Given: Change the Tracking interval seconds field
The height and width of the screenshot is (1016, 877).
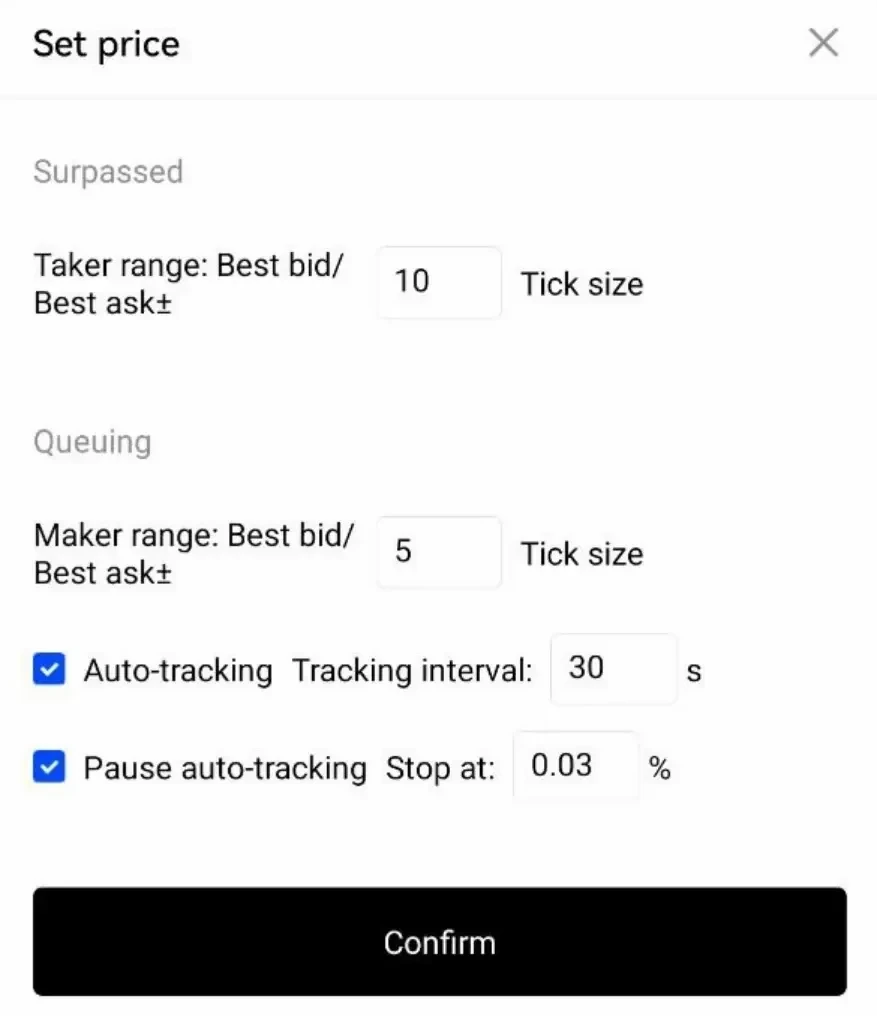Looking at the screenshot, I should [x=613, y=668].
